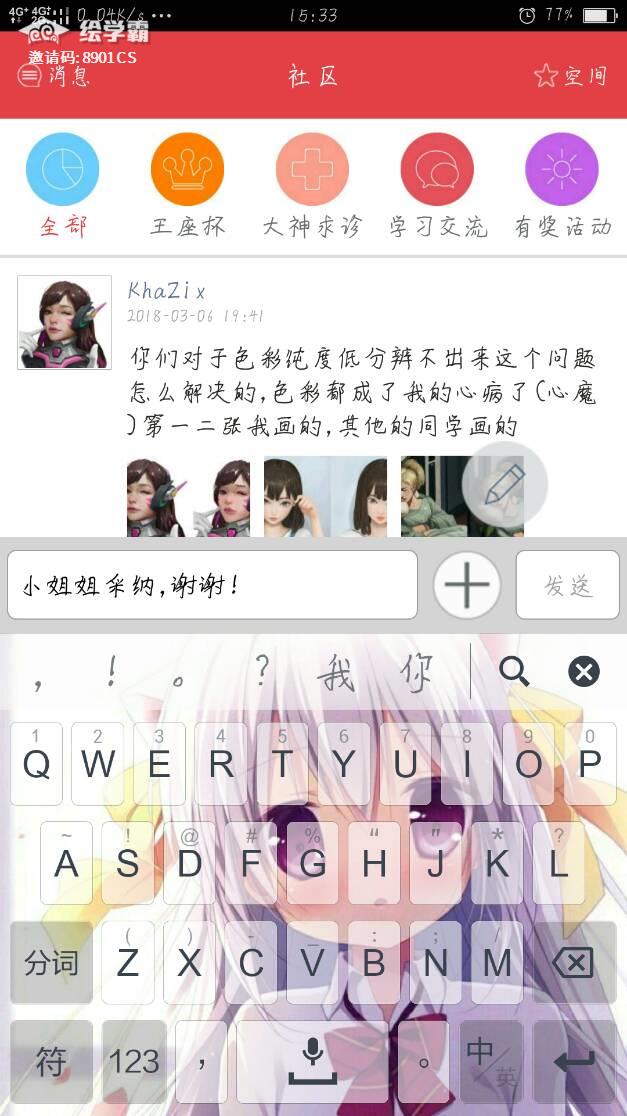The height and width of the screenshot is (1116, 627).
Task: Open the 空间 space page
Action: 571,76
